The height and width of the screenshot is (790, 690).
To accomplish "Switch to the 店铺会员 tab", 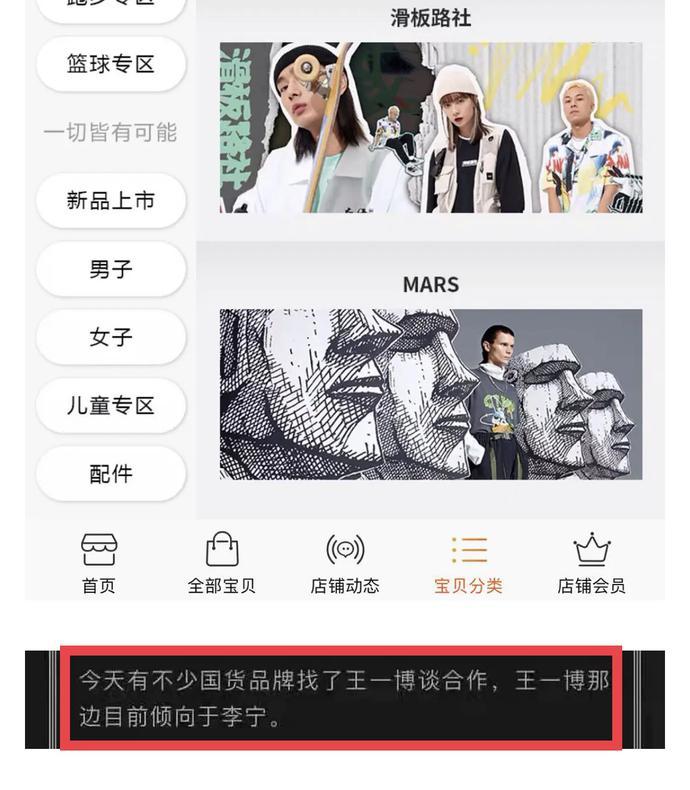I will [591, 563].
